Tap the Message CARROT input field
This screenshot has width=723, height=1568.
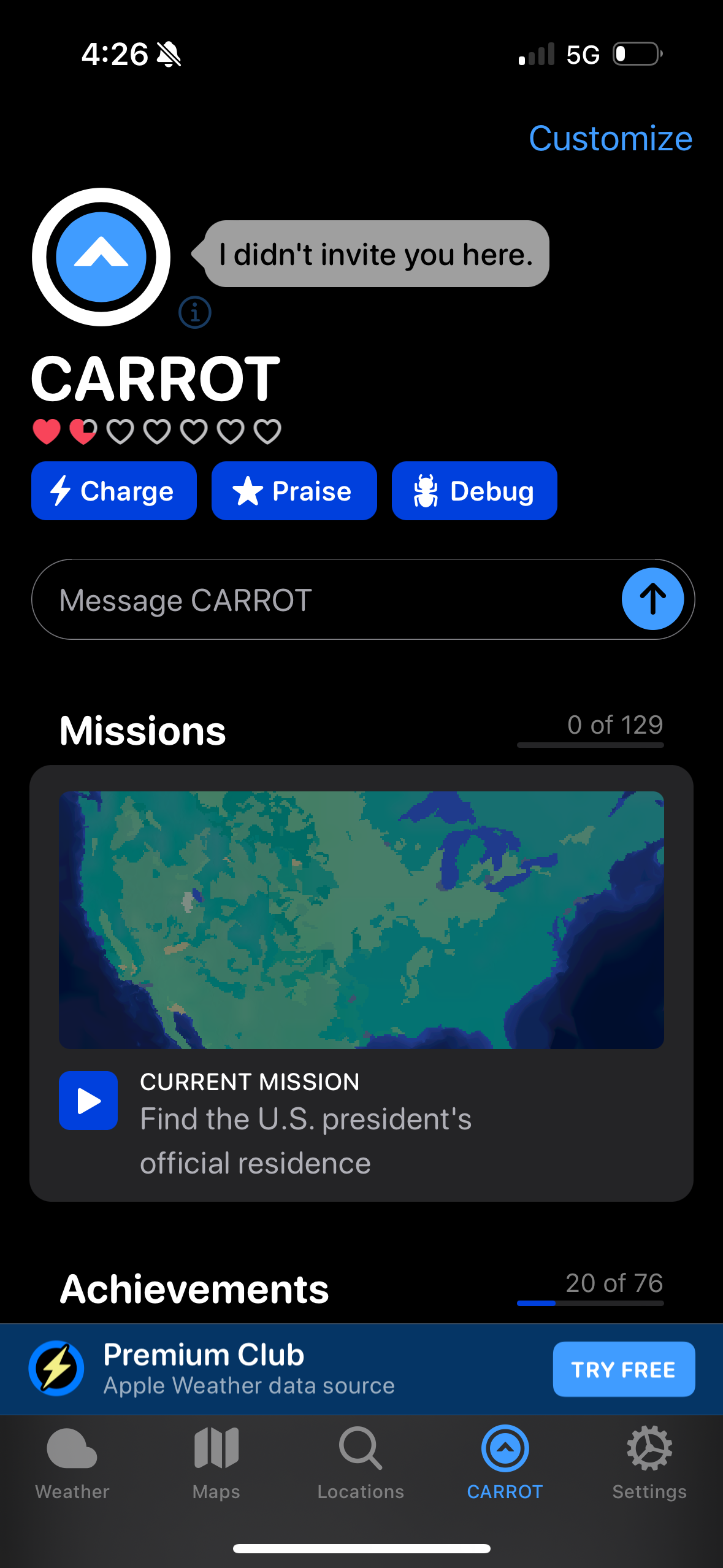pyautogui.click(x=276, y=599)
